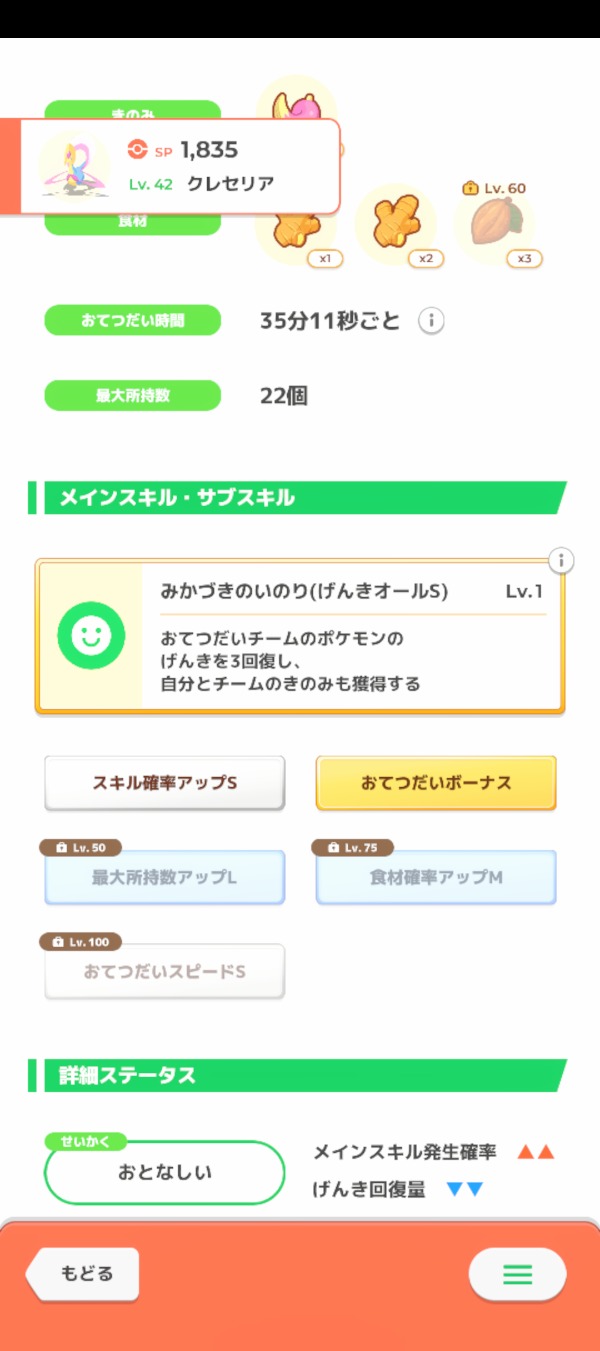
Task: View the みかづきのいのり main skill card
Action: (300, 636)
